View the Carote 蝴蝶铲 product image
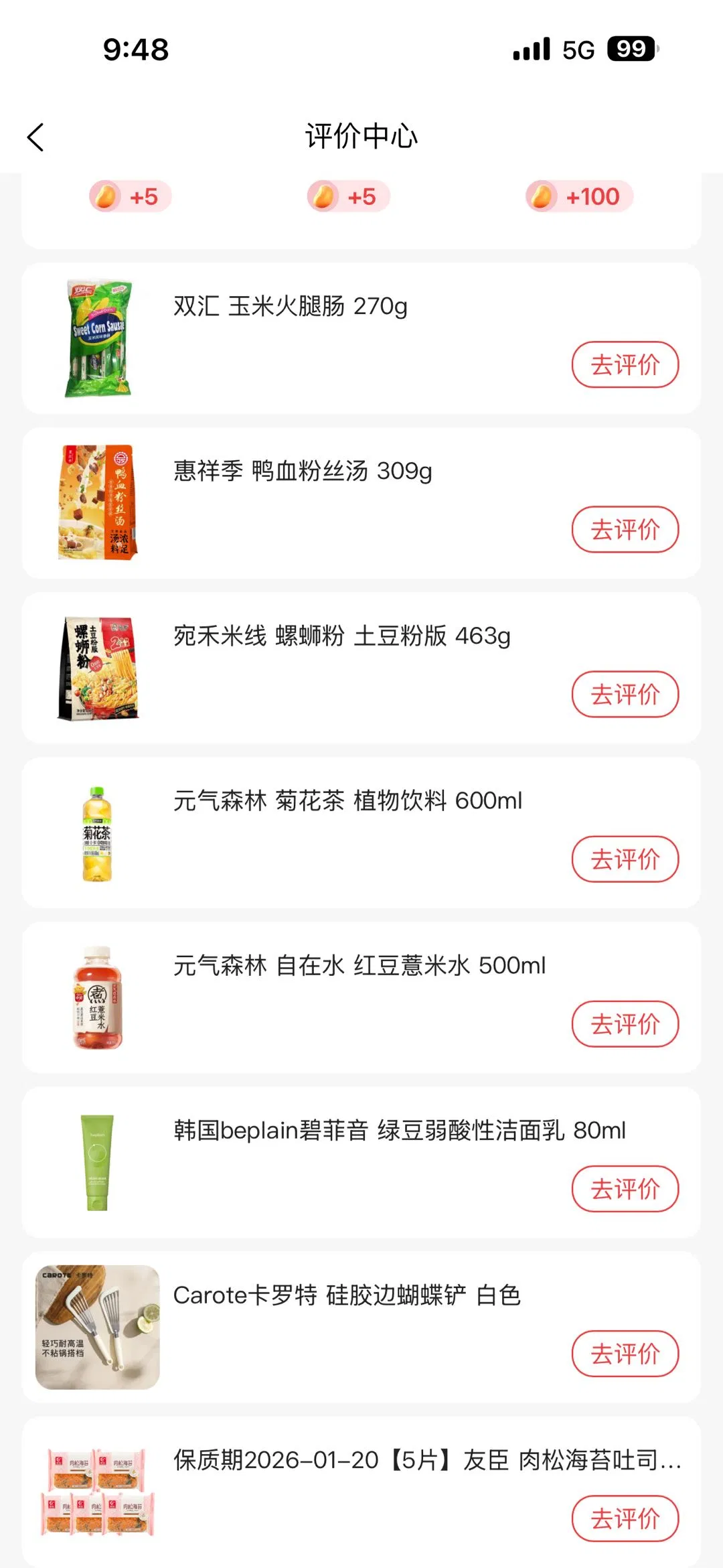Image resolution: width=723 pixels, height=1568 pixels. click(x=98, y=1327)
